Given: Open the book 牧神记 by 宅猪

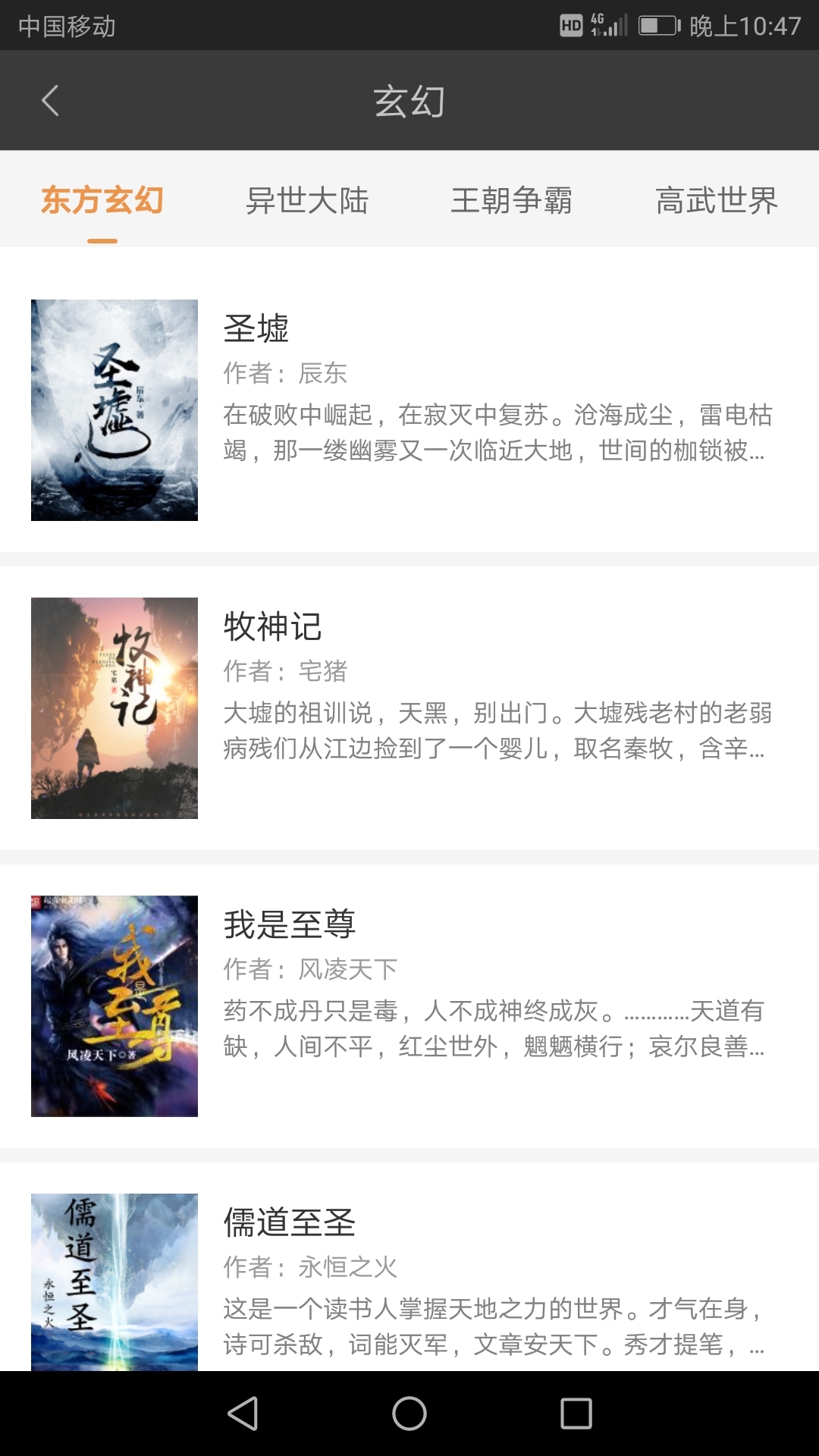Looking at the screenshot, I should click(409, 708).
